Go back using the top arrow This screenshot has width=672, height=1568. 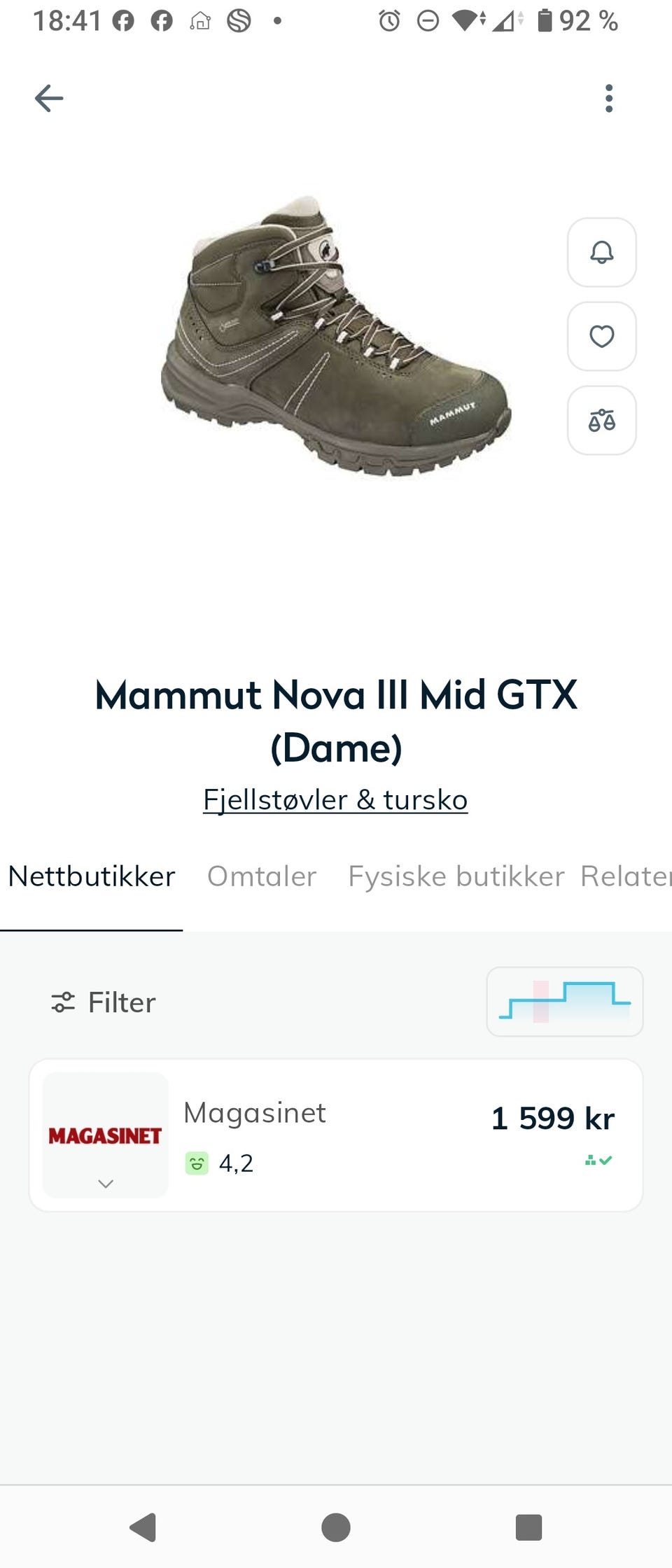pyautogui.click(x=49, y=98)
